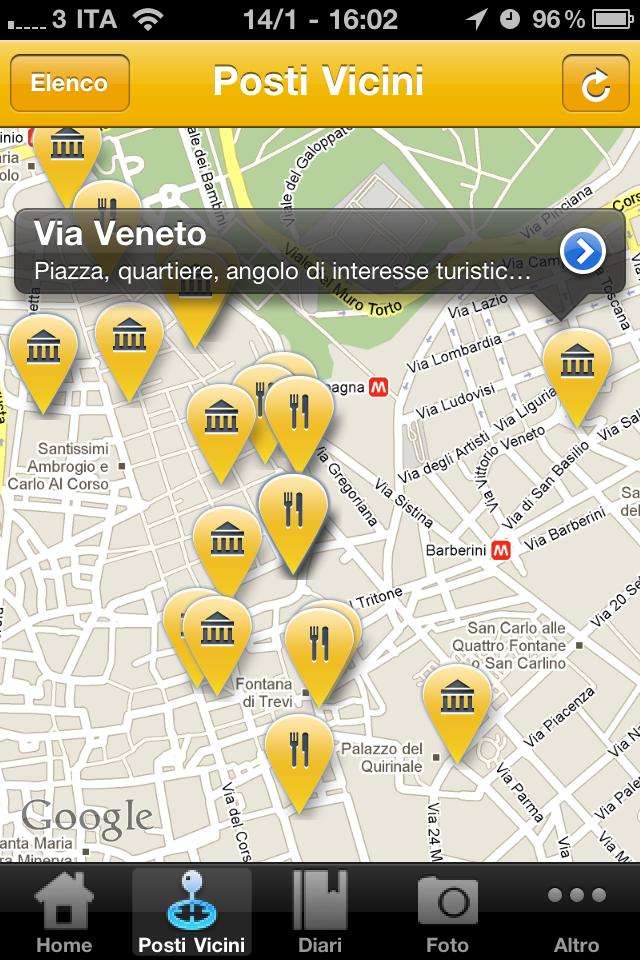Tap the museum pin under the Via Veneto callout
The width and height of the screenshot is (640, 960).
coord(577,362)
